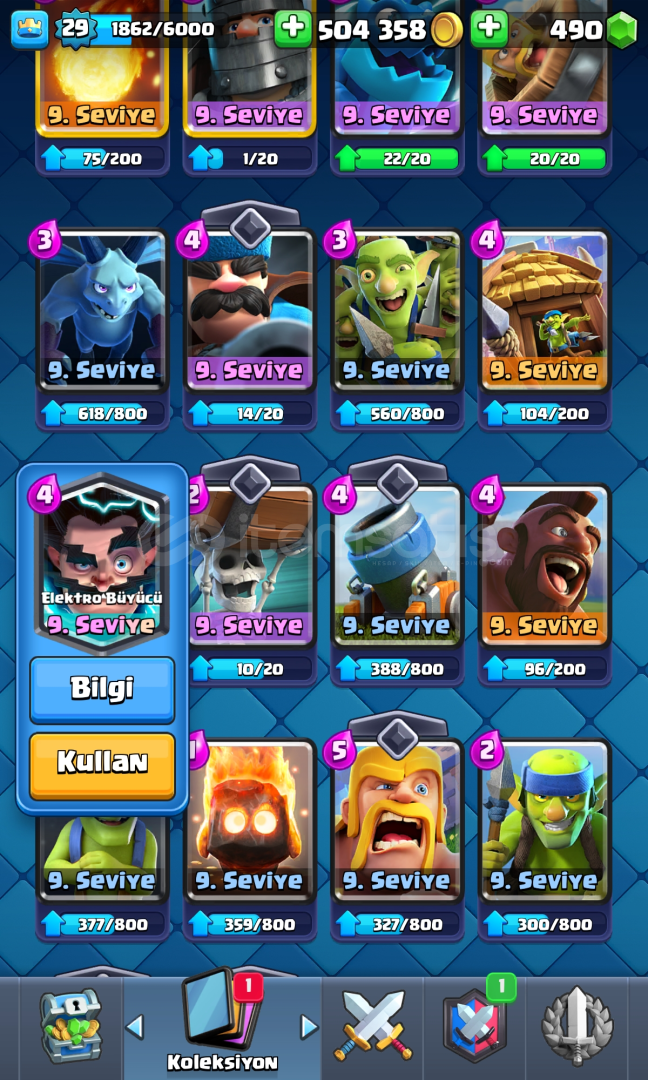Select the Goblin Hut card with 104/200
This screenshot has width=648, height=1080.
(x=545, y=311)
